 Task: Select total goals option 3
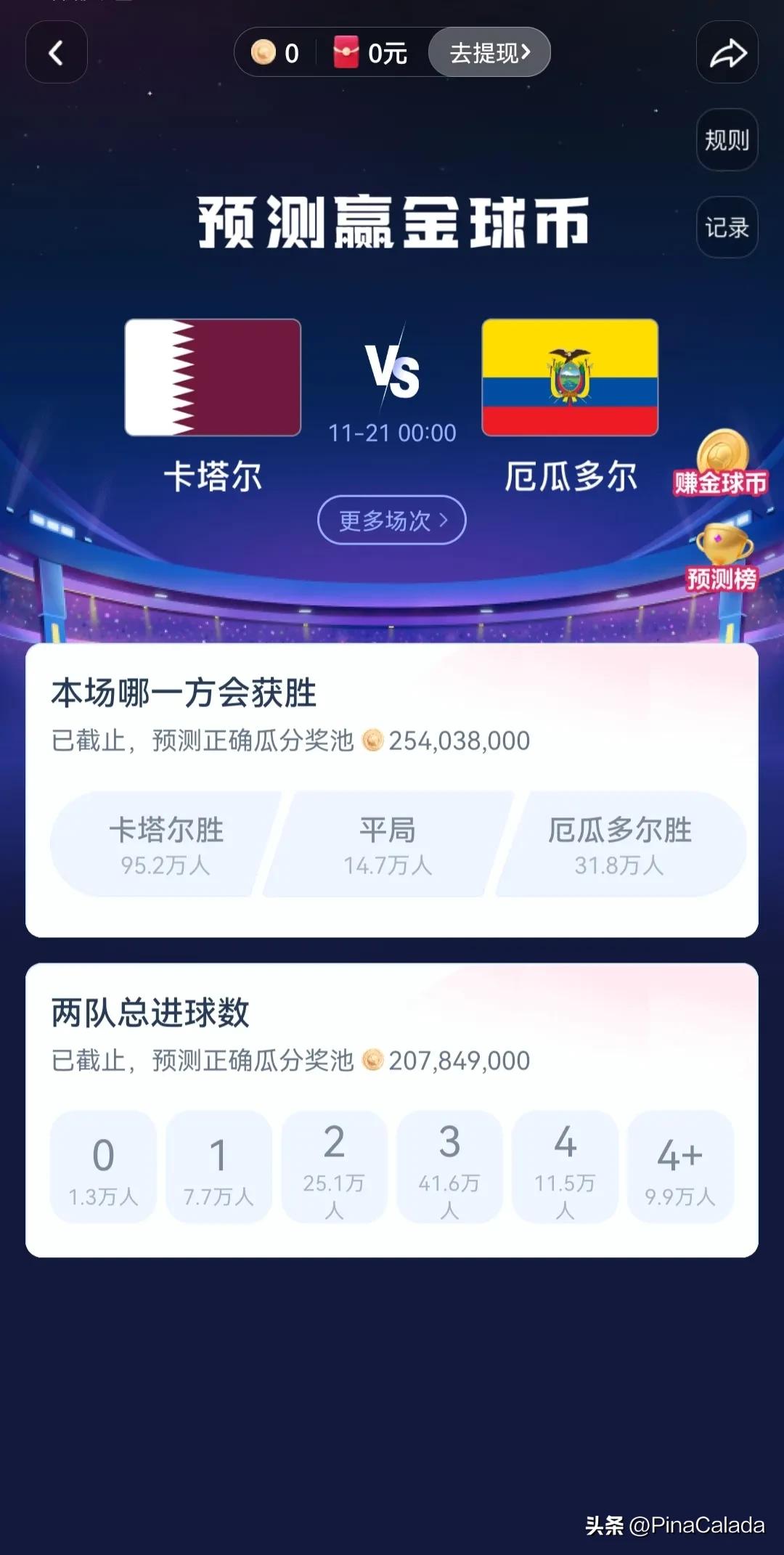pyautogui.click(x=449, y=1165)
